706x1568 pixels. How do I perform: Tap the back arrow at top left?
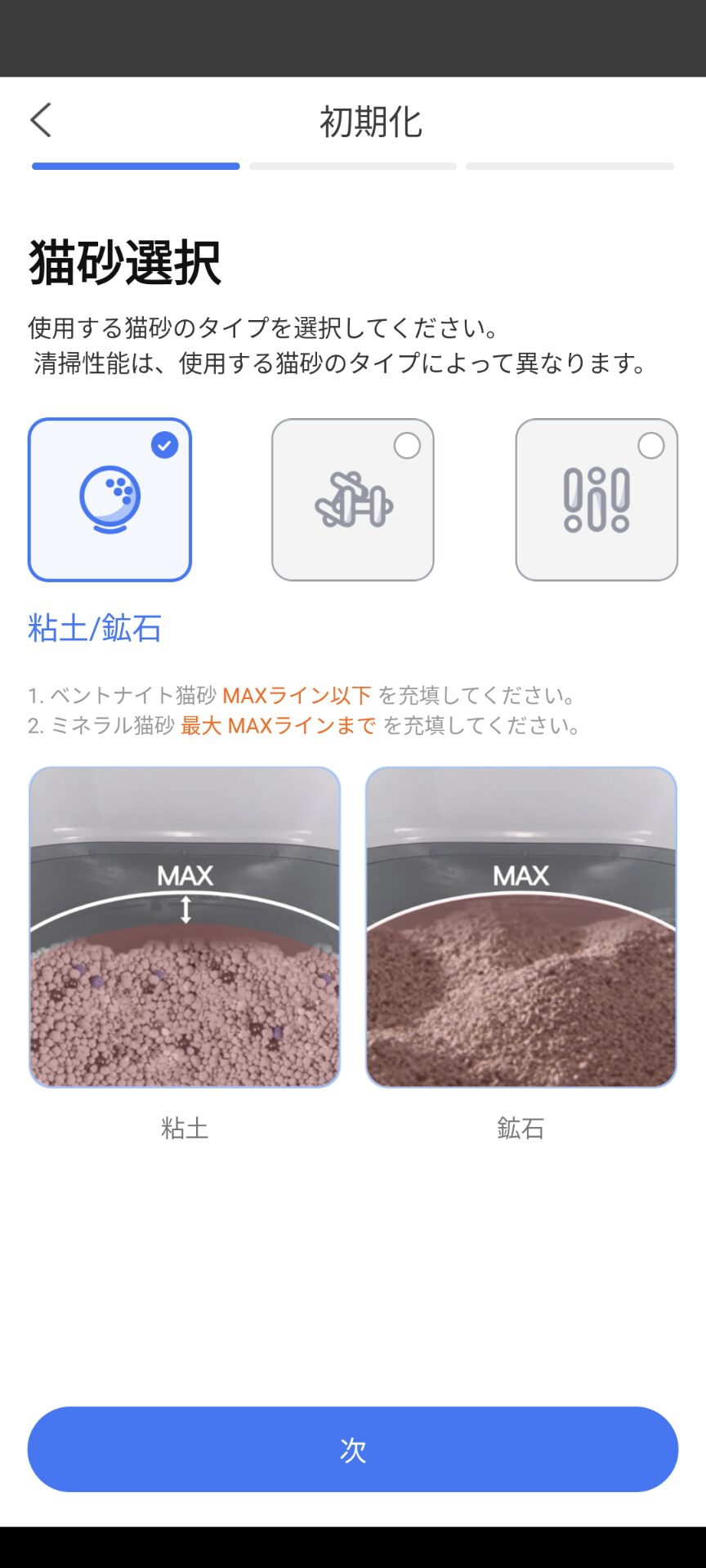click(x=39, y=119)
